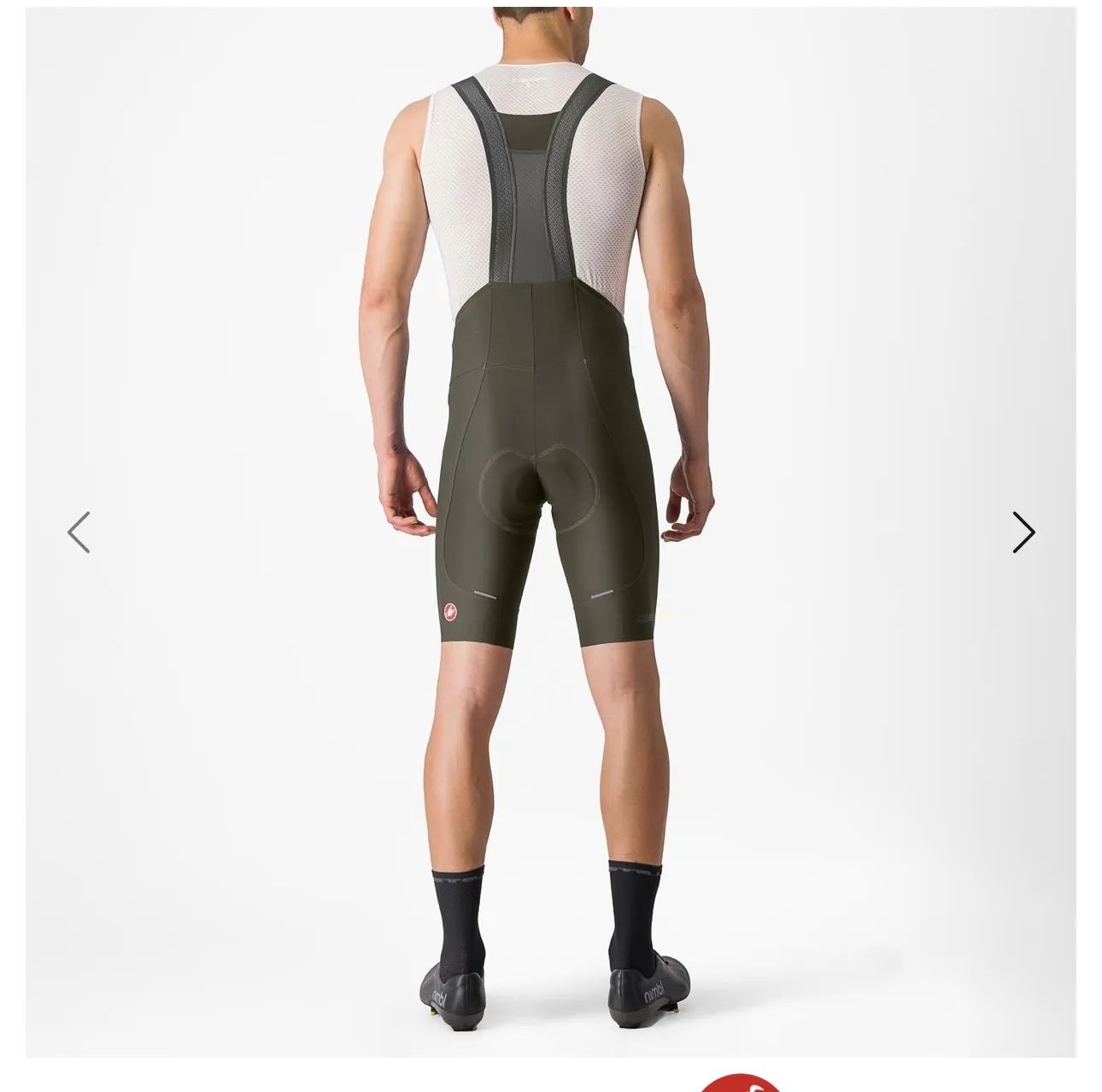The width and height of the screenshot is (1102, 1092).
Task: Go to the next product image
Action: click(1023, 532)
